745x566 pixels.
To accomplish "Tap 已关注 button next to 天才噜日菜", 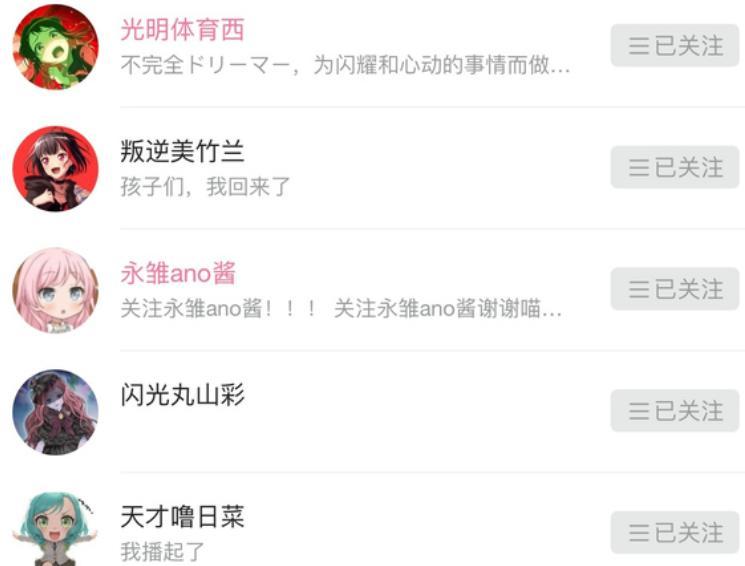I will point(675,532).
